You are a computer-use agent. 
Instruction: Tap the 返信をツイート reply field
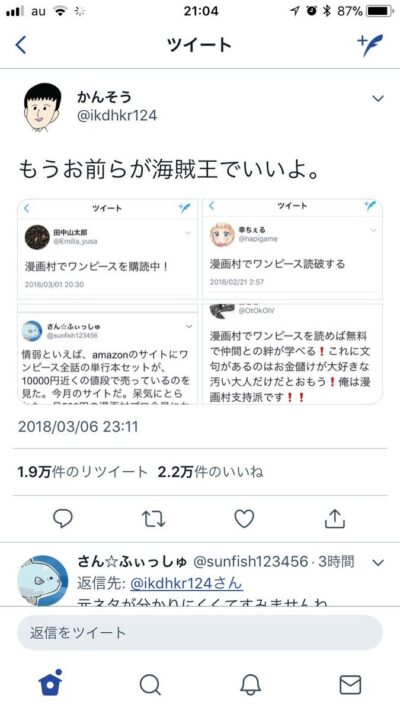tap(200, 633)
